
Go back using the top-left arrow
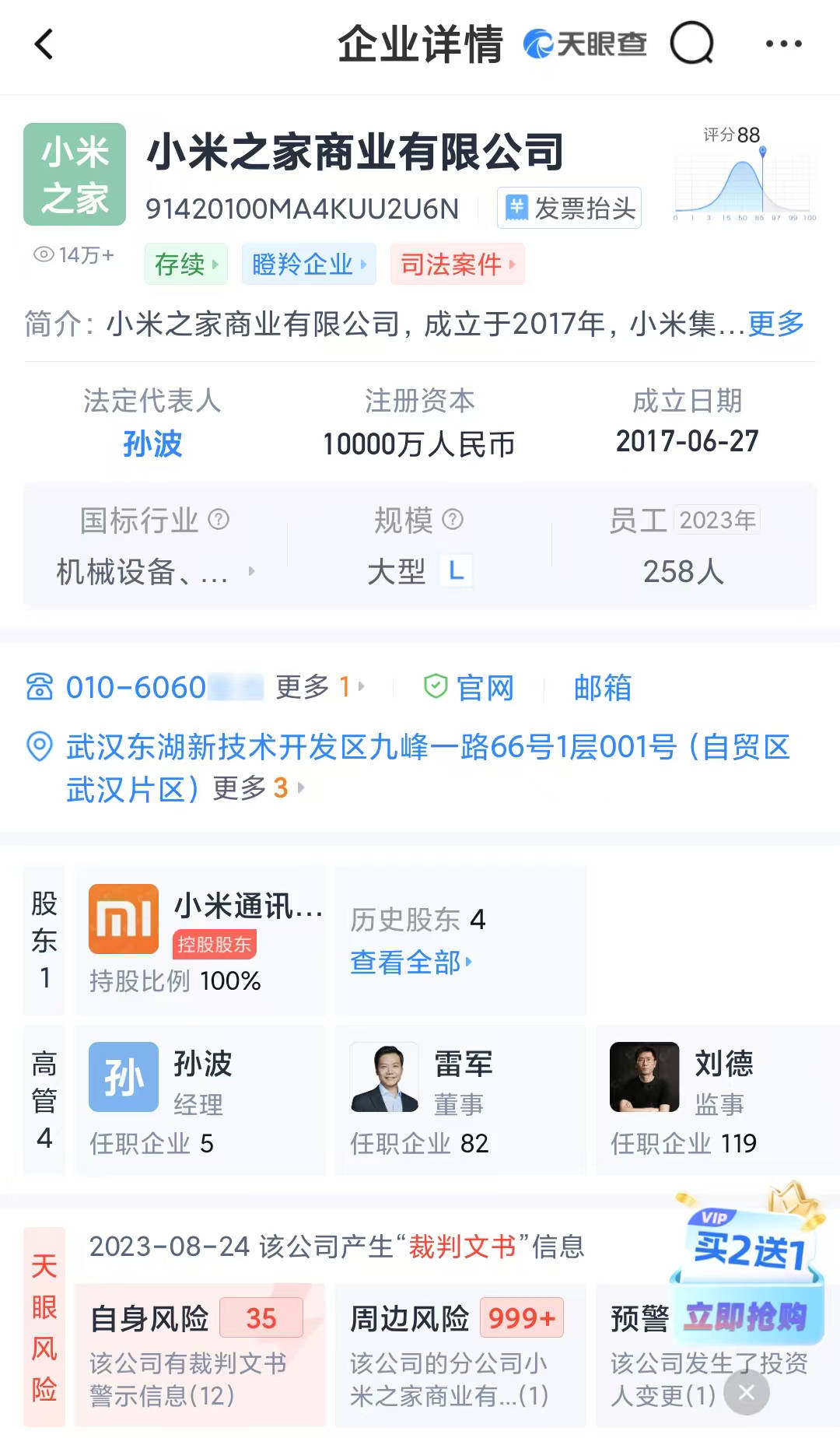pos(44,44)
